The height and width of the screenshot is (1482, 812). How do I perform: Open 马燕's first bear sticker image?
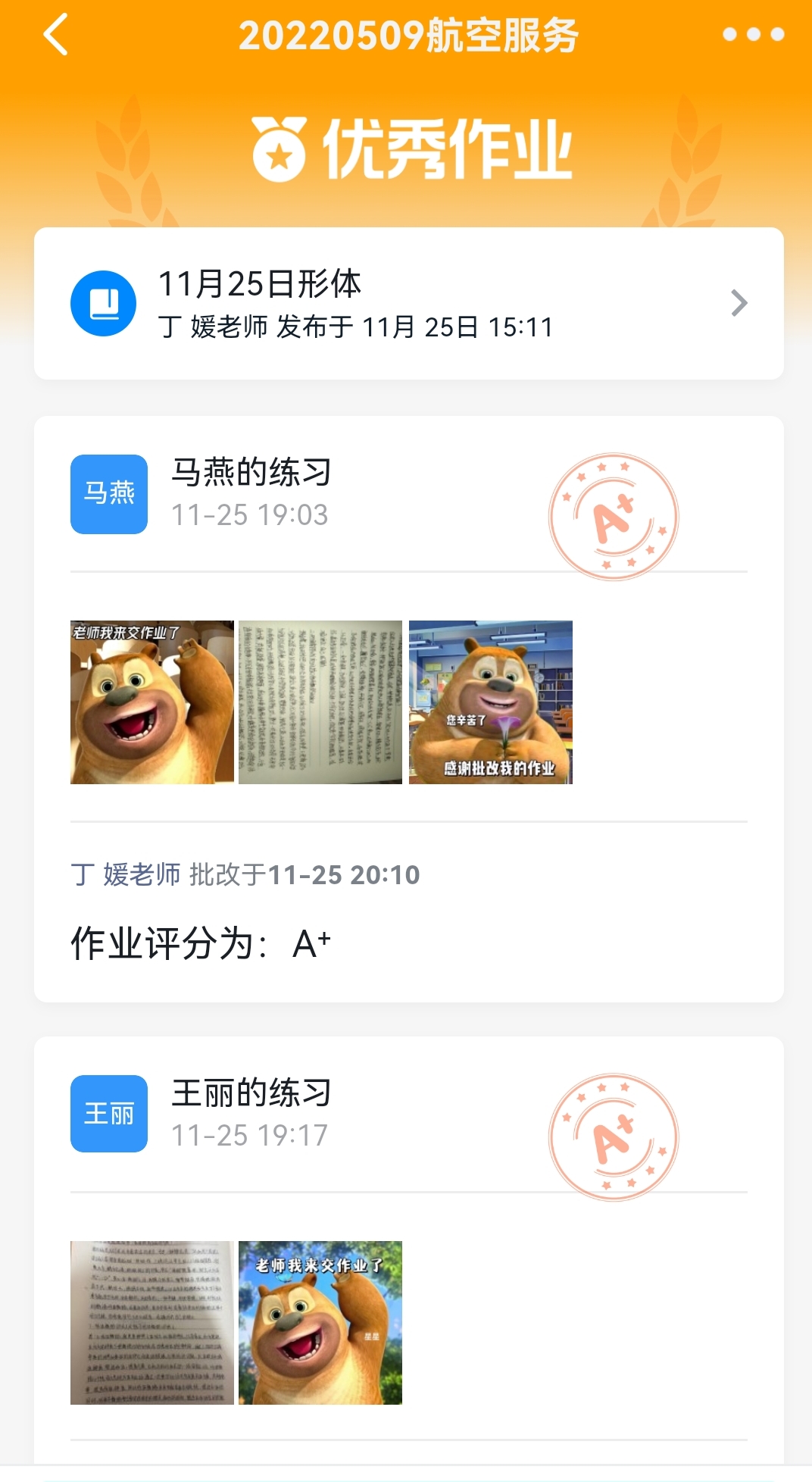tap(152, 702)
